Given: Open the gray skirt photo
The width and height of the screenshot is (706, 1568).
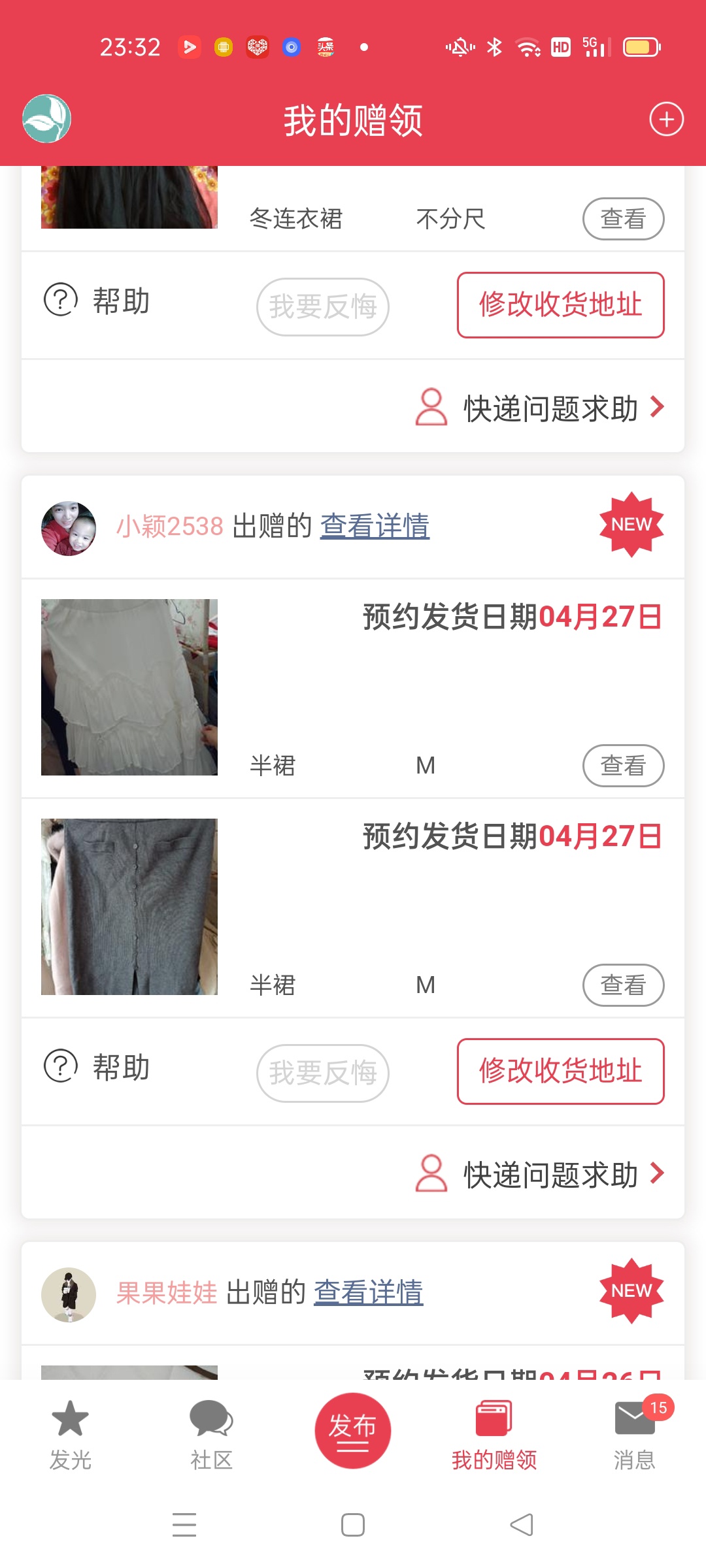Looking at the screenshot, I should point(129,907).
